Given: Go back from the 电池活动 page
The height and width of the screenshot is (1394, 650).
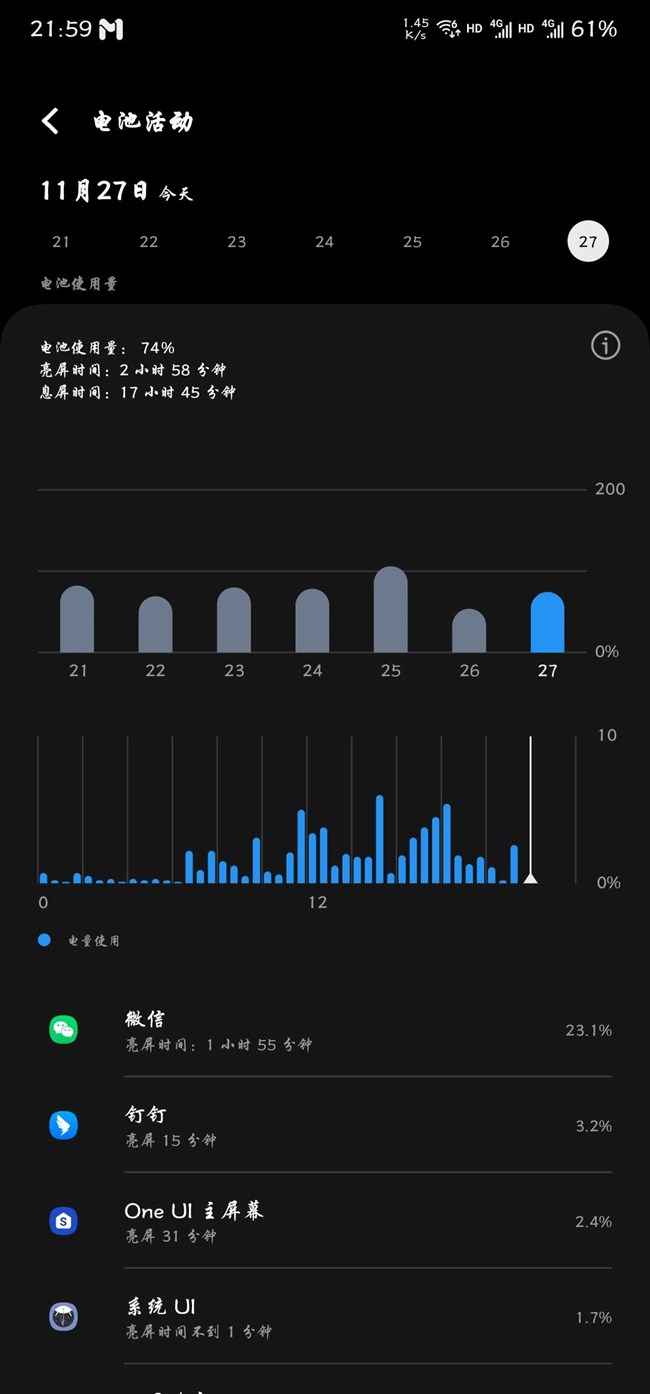Looking at the screenshot, I should tap(50, 122).
